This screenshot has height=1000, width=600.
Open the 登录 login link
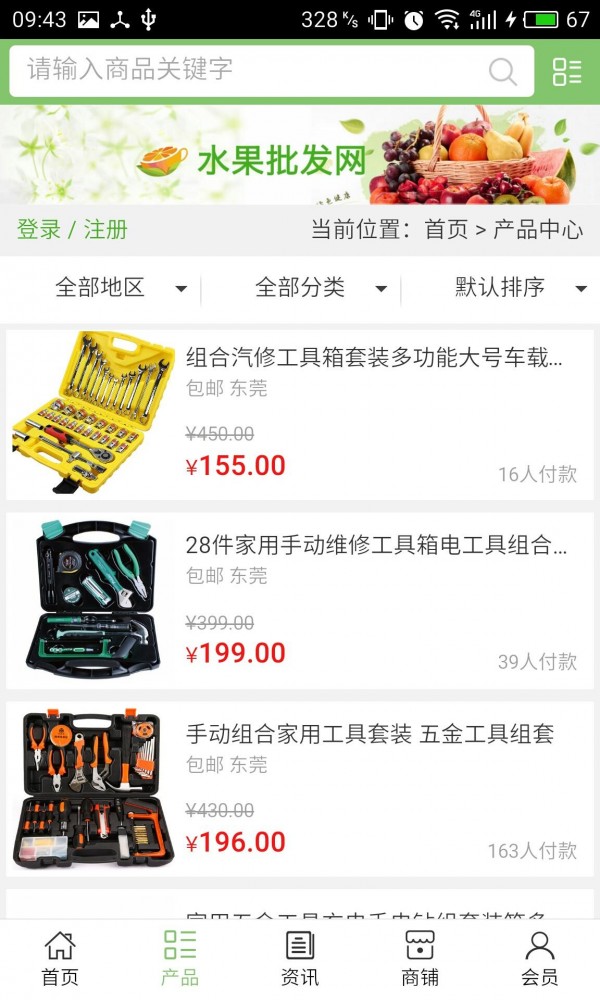click(39, 229)
